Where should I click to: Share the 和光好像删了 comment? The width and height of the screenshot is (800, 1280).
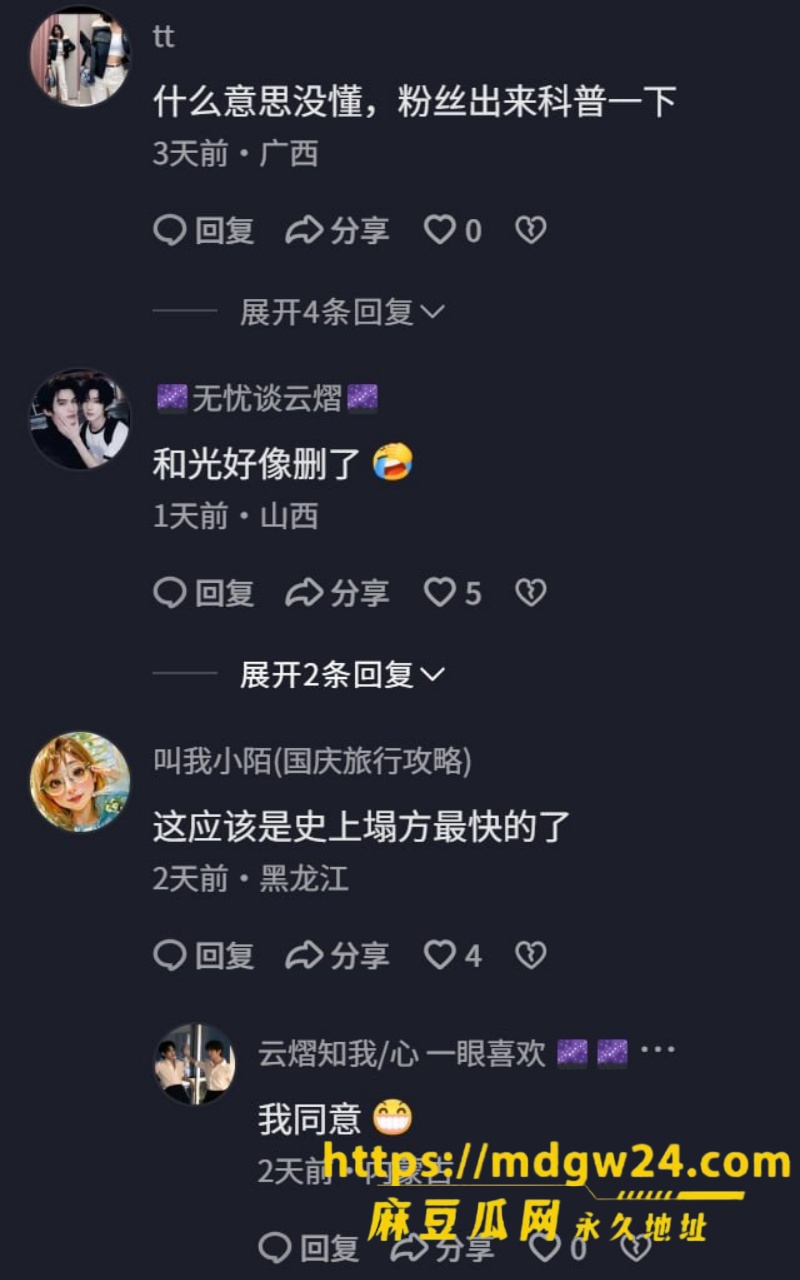[337, 593]
